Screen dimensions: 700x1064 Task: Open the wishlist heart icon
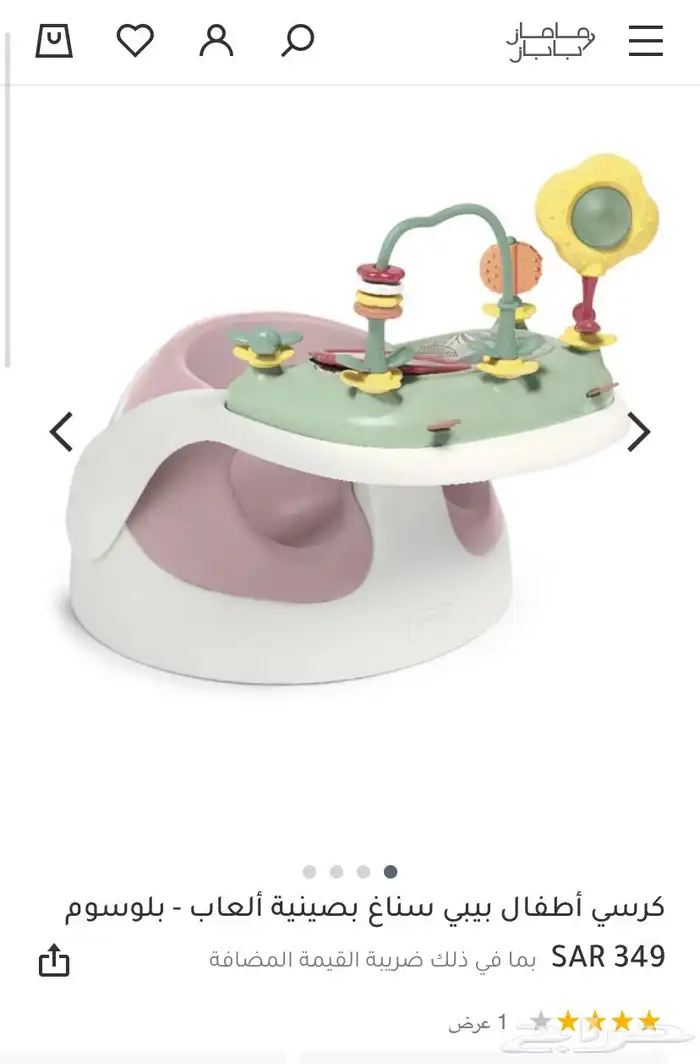pyautogui.click(x=135, y=41)
